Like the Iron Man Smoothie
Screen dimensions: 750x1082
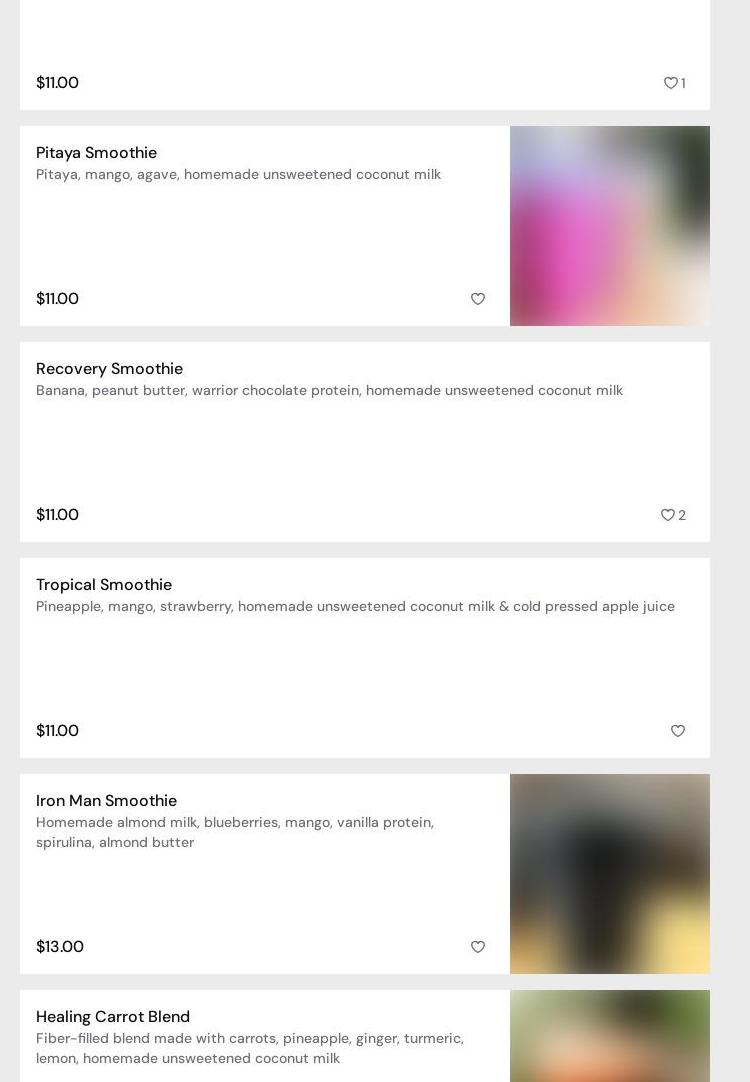(x=478, y=947)
